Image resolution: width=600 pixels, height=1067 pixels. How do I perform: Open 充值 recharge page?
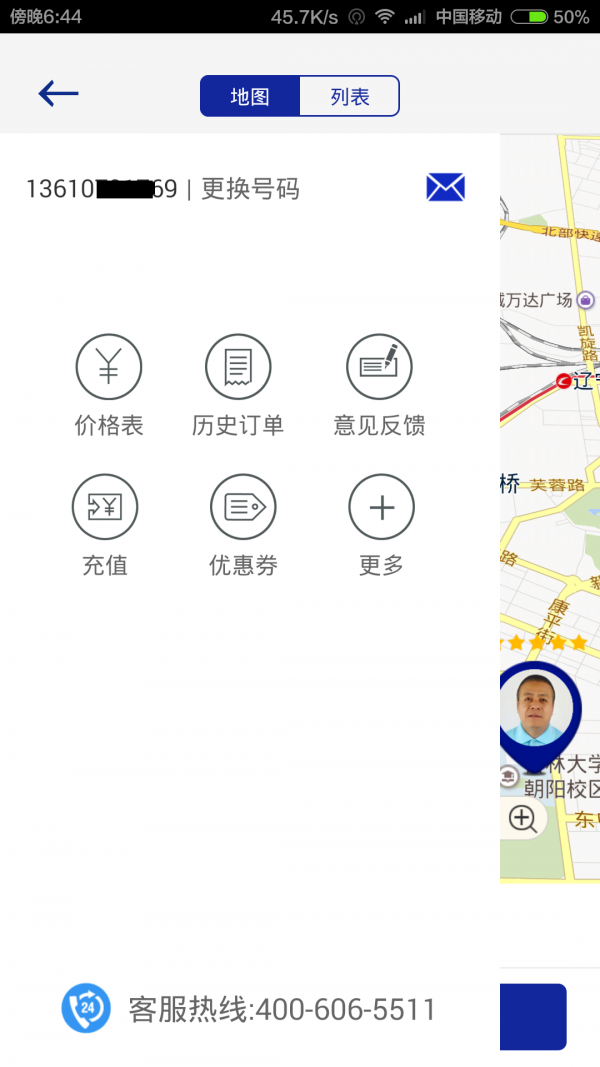pos(105,525)
